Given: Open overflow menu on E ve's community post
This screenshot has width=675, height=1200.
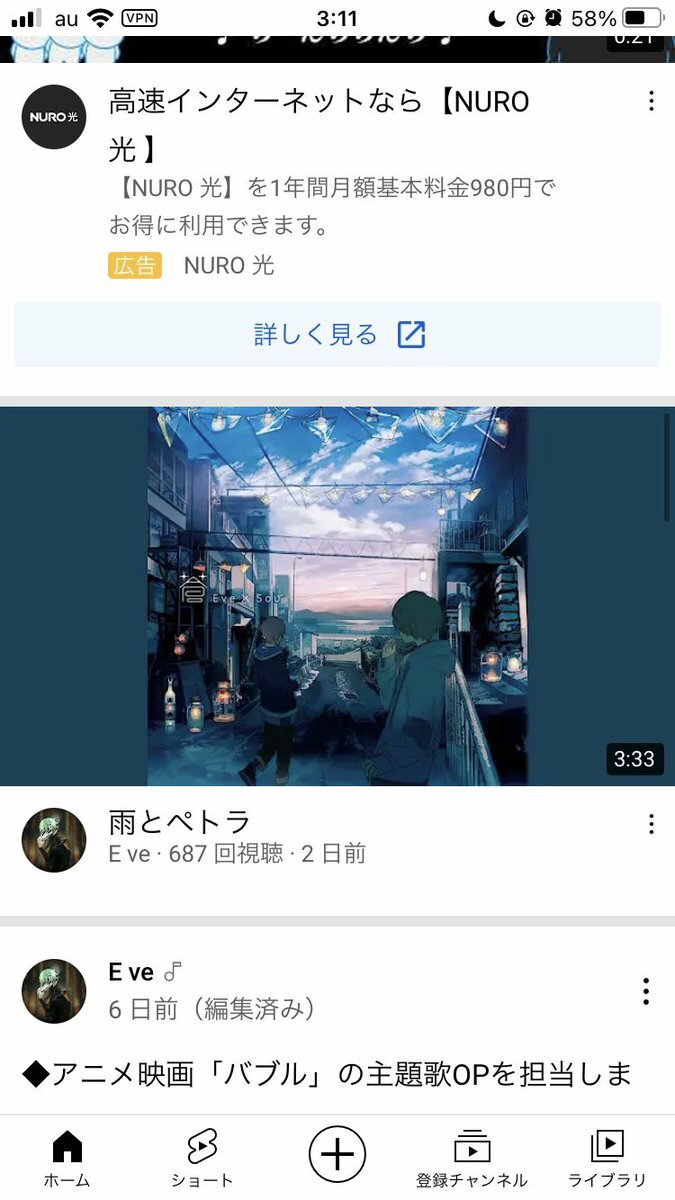Looking at the screenshot, I should 646,991.
